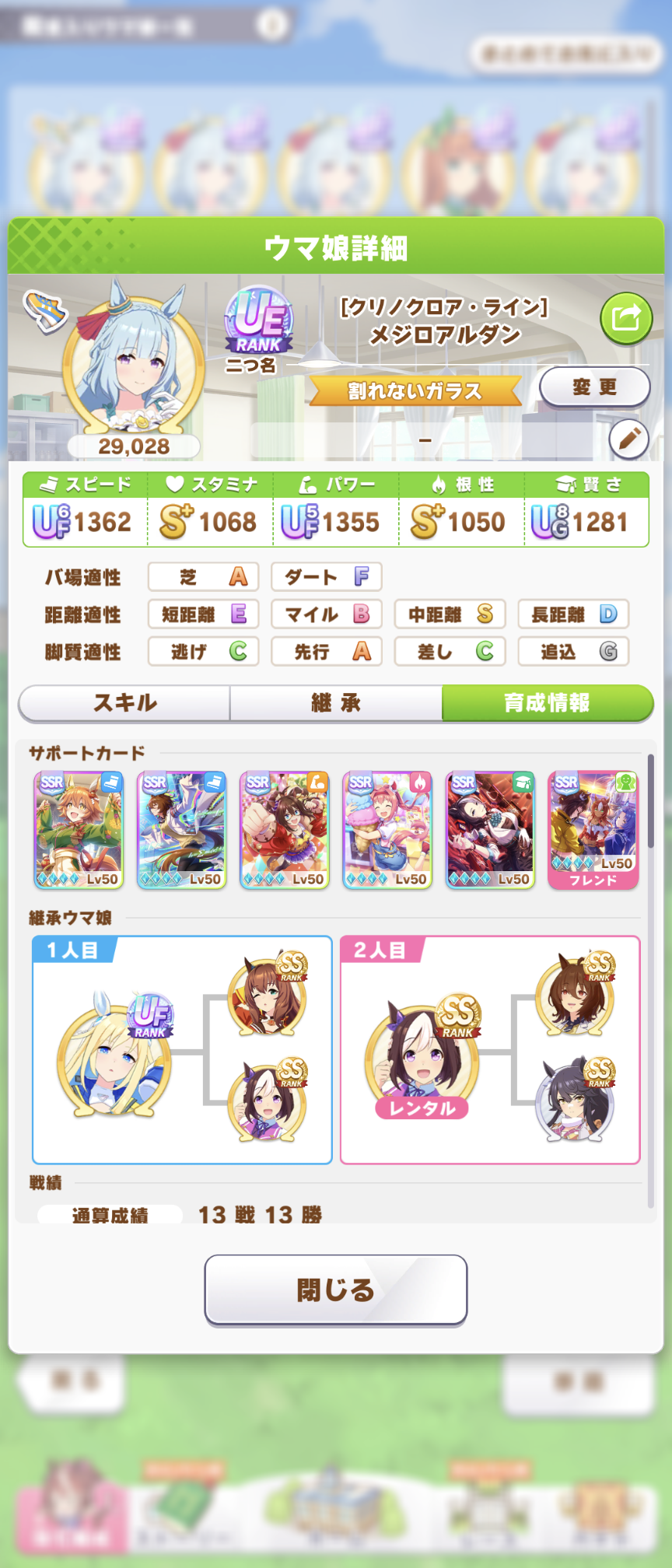
Task: Switch to the スキル tab
Action: point(125,703)
